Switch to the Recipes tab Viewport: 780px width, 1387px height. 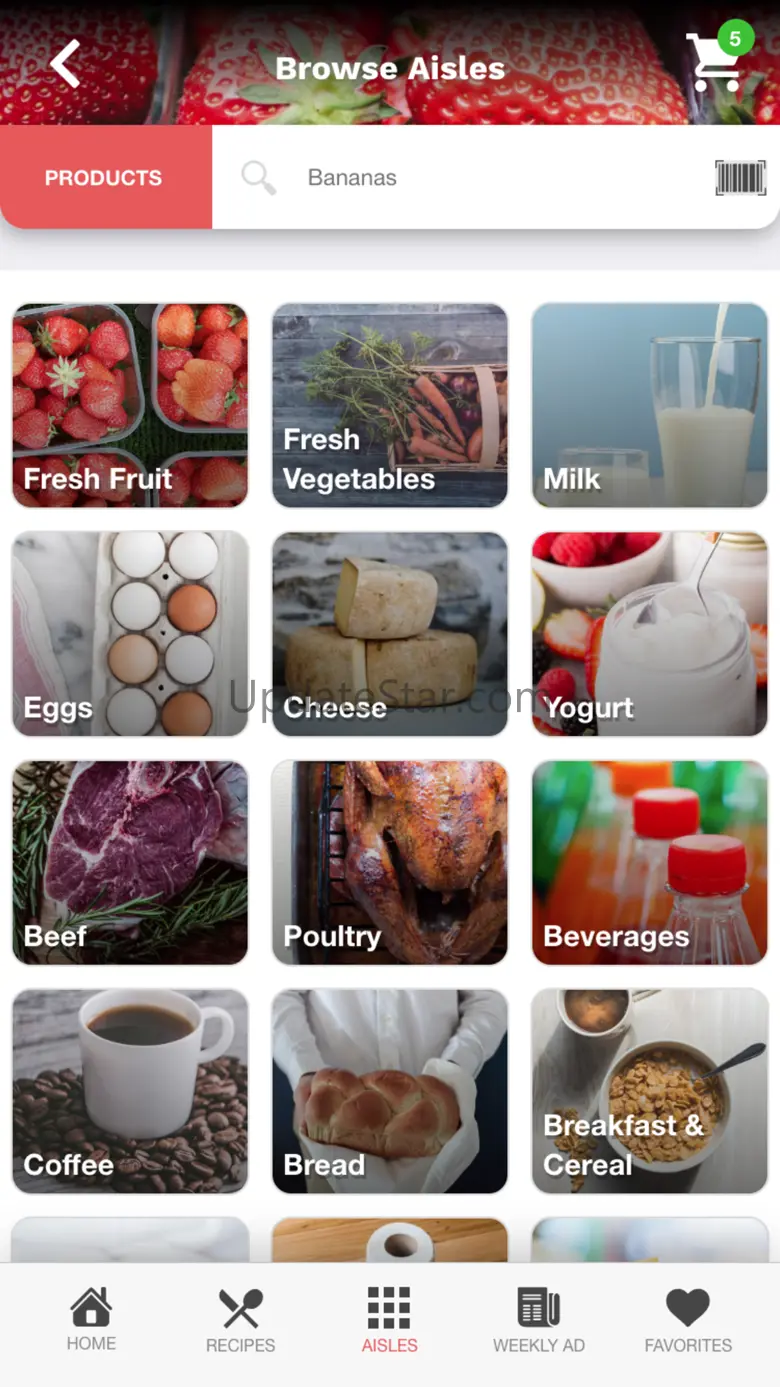click(240, 1320)
